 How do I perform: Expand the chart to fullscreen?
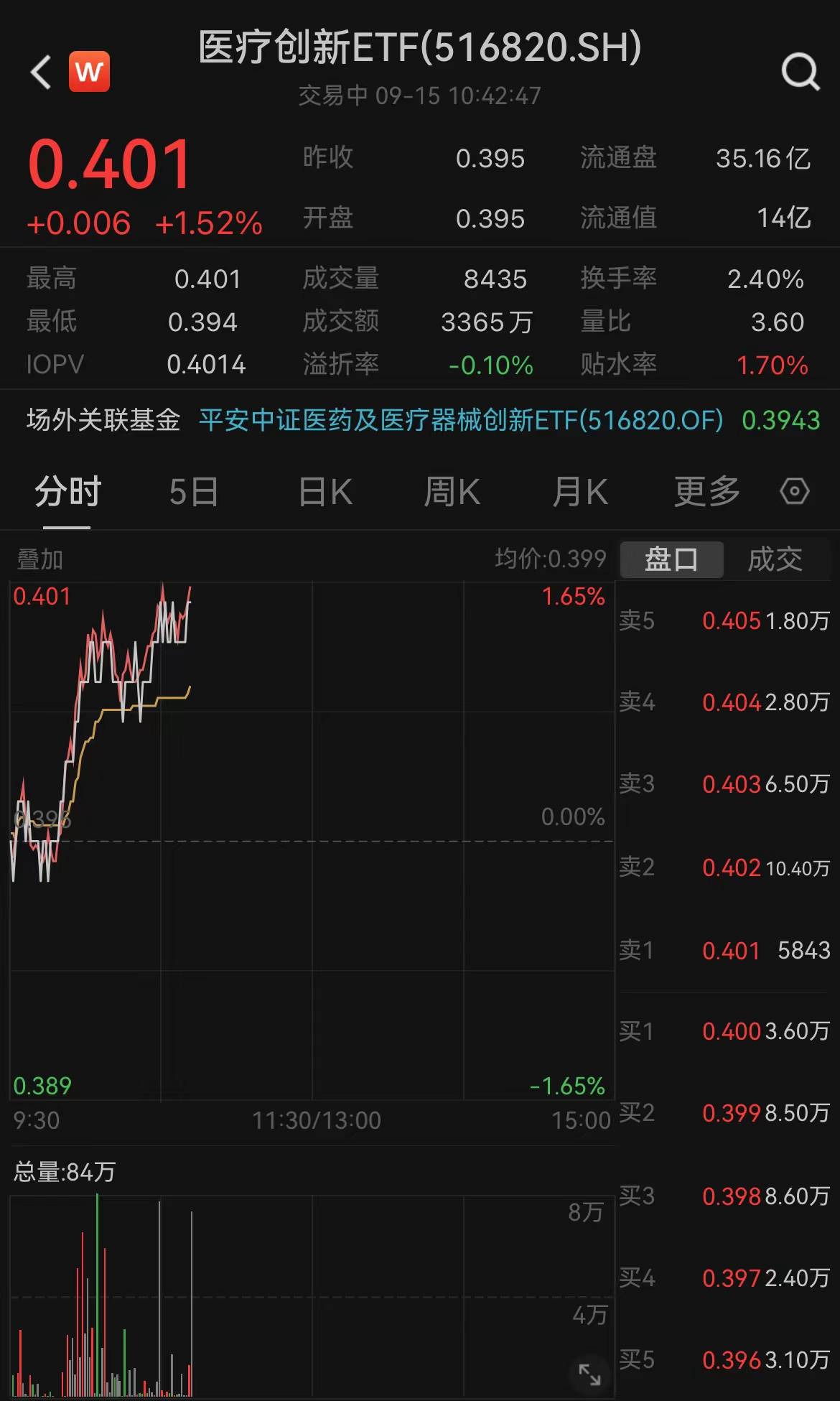click(589, 1374)
